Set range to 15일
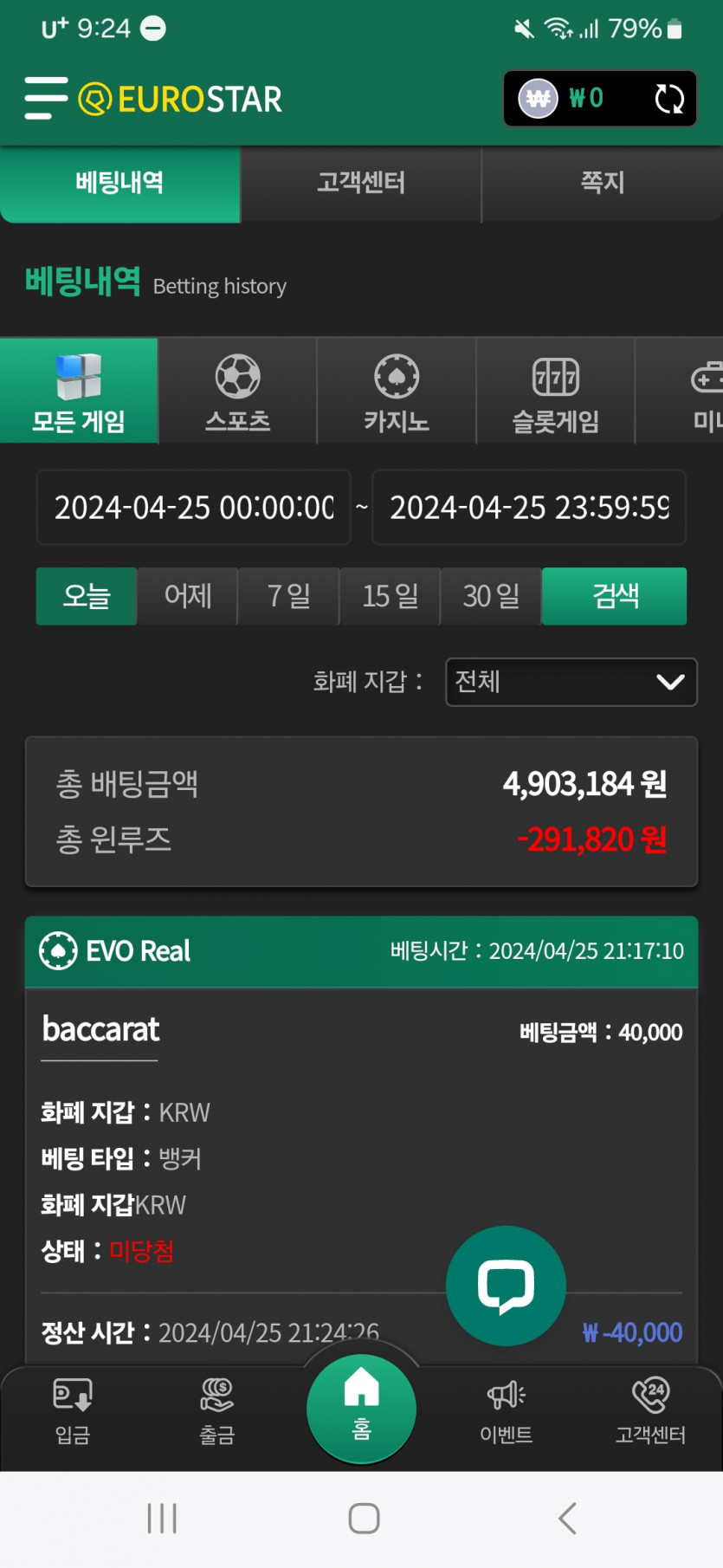The width and height of the screenshot is (723, 1568). click(390, 596)
